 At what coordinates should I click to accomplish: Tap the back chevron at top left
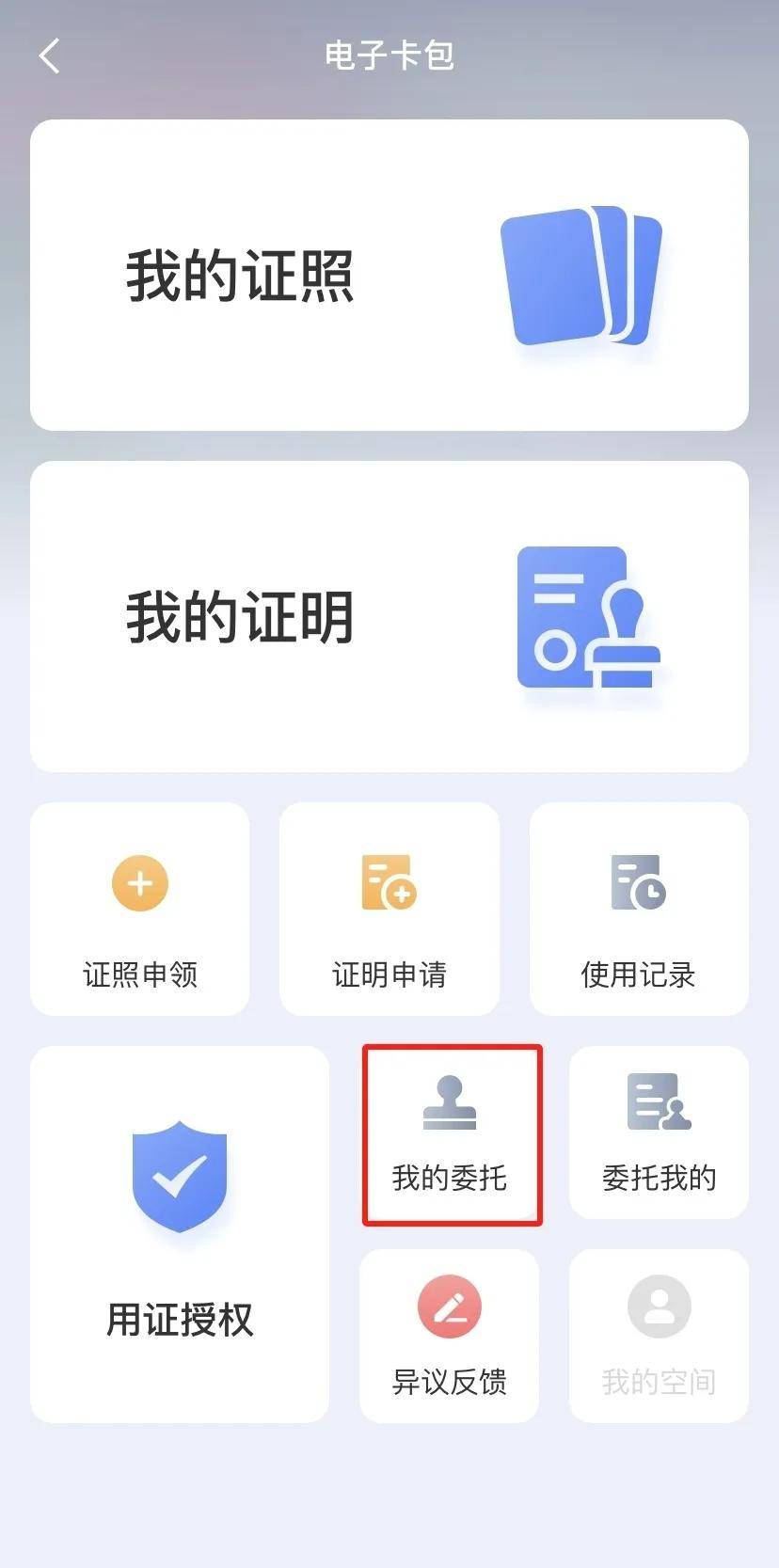(x=49, y=55)
